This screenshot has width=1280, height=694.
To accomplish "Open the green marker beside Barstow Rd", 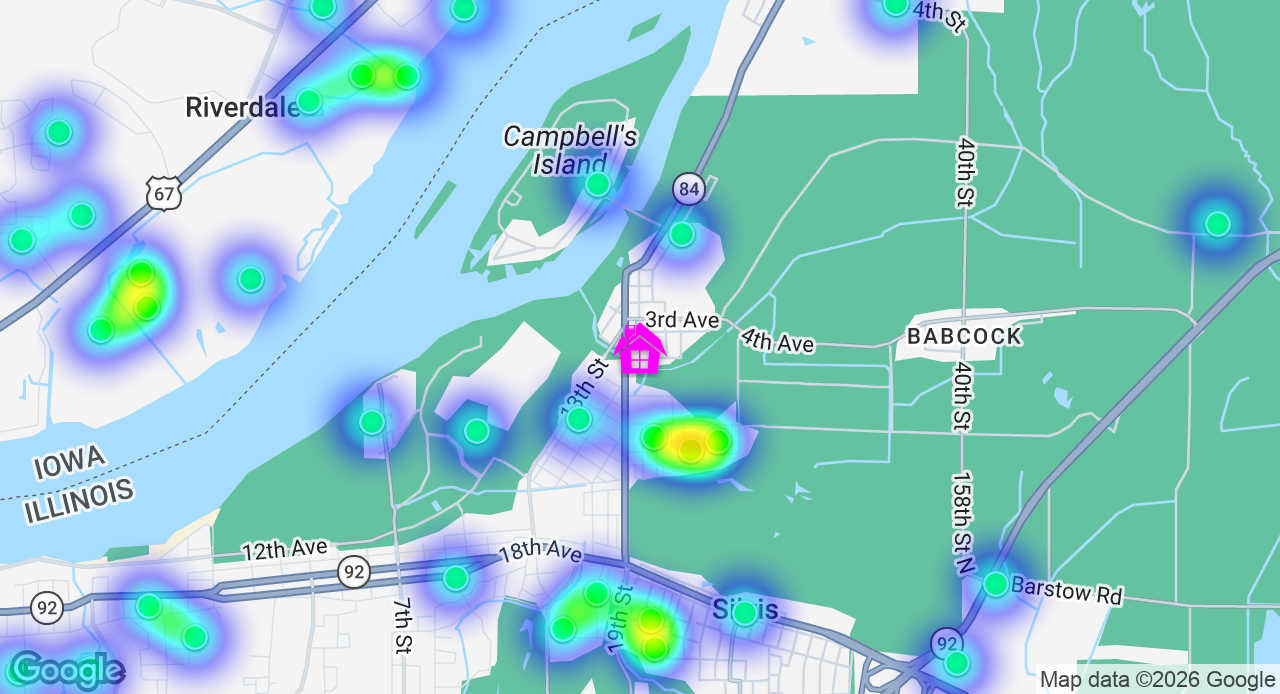I will click(995, 584).
